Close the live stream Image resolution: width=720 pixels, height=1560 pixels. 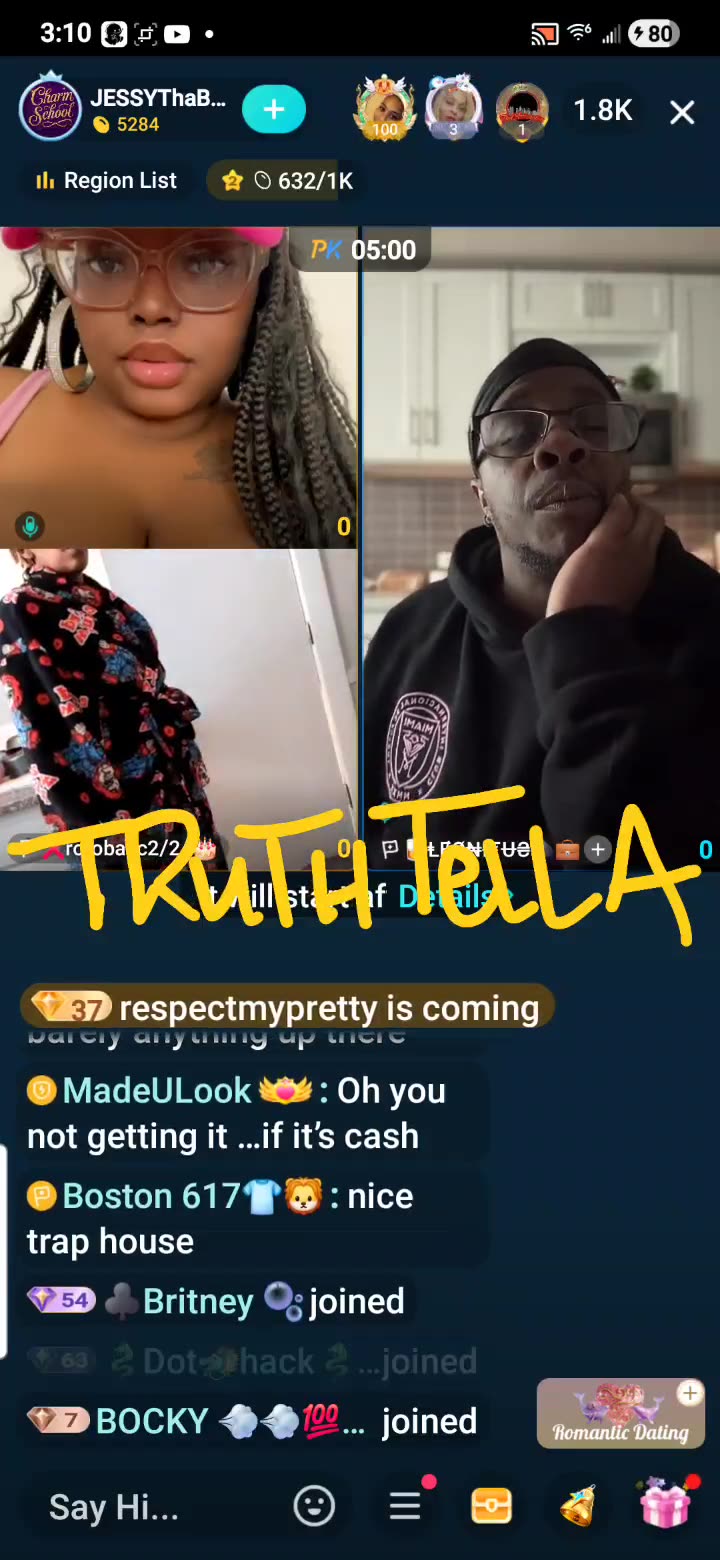tap(682, 112)
